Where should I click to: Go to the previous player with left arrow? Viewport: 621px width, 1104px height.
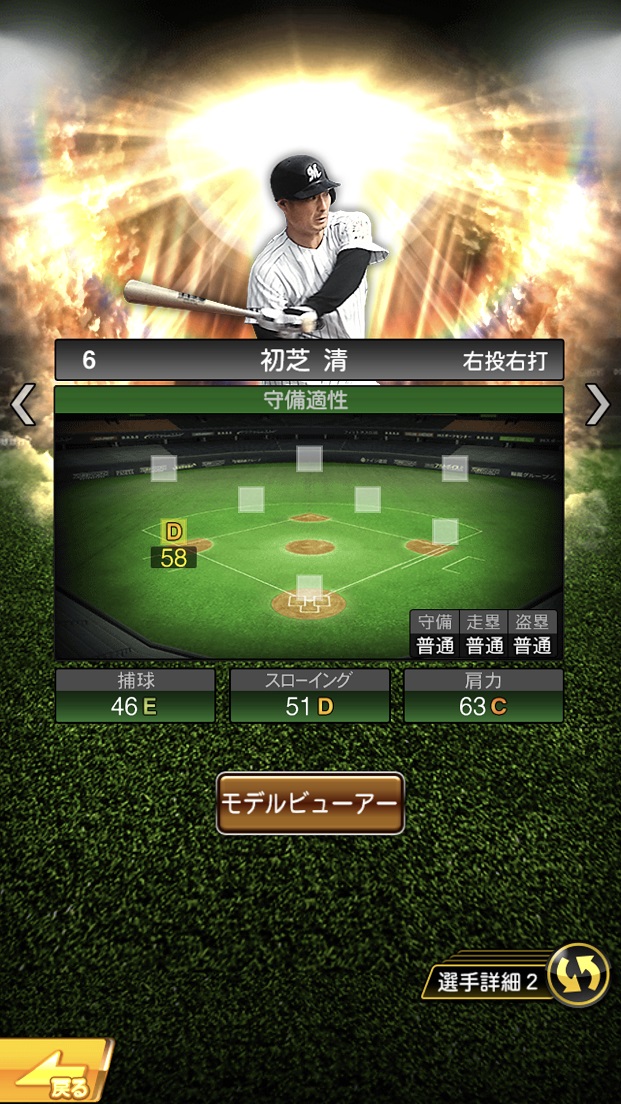click(22, 404)
